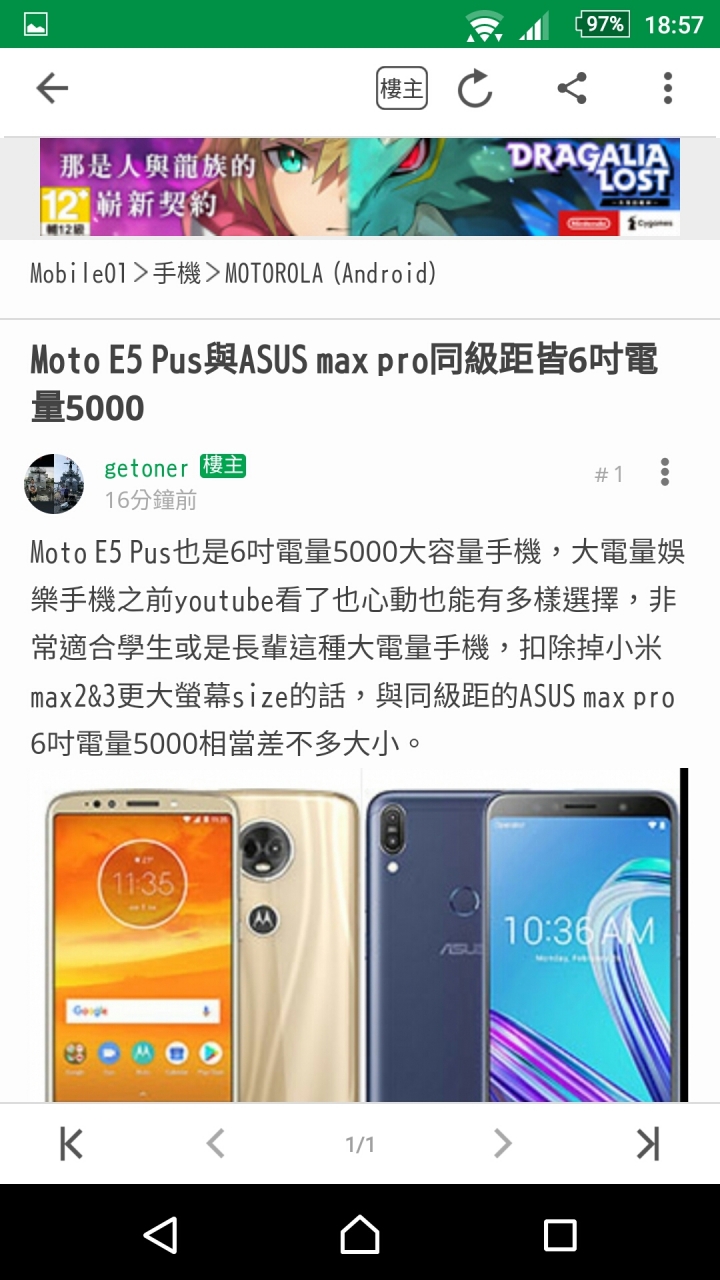Go back using the top arrow
The height and width of the screenshot is (1280, 720).
(52, 89)
